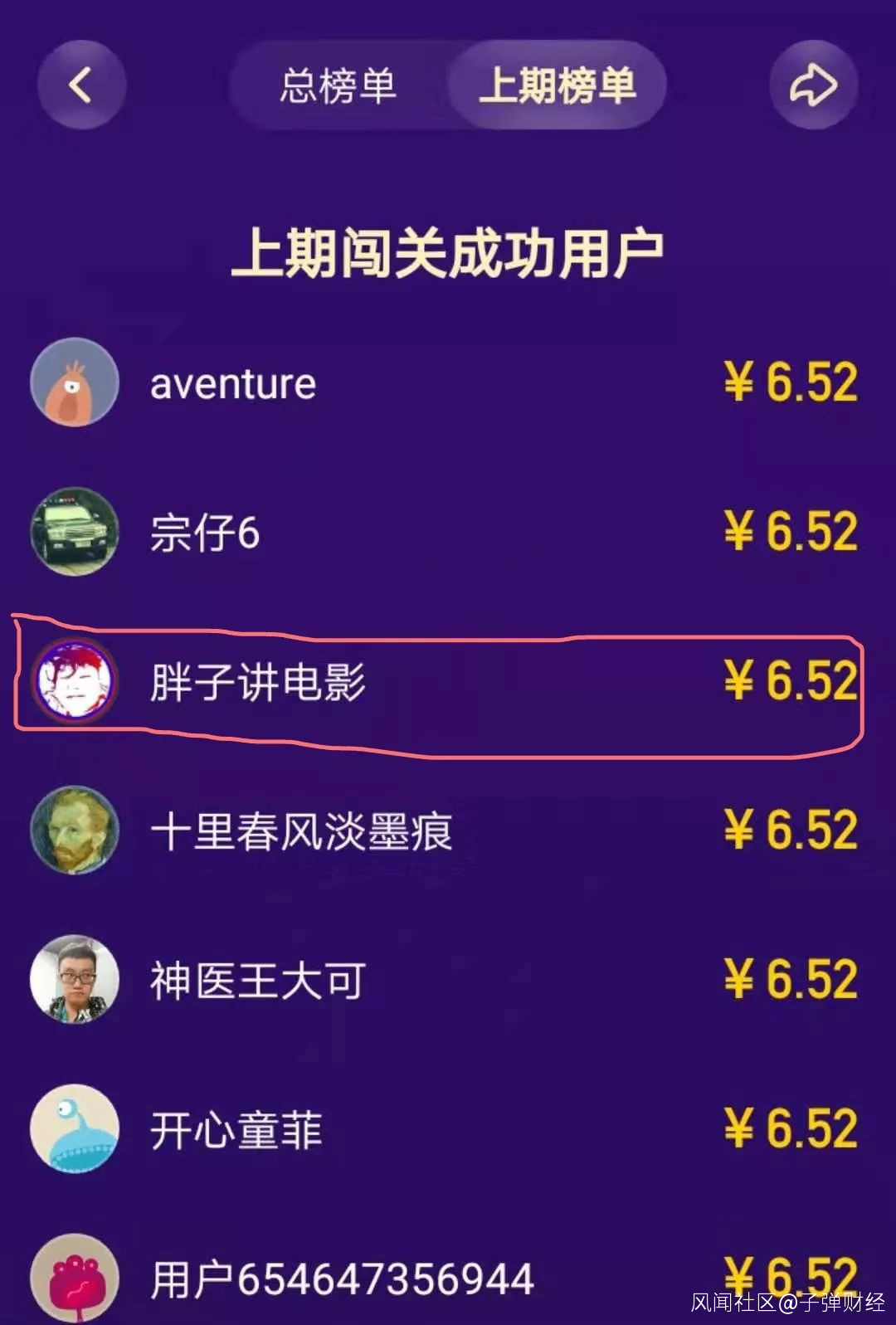Switch to the 总榜单 tab

coord(338,85)
